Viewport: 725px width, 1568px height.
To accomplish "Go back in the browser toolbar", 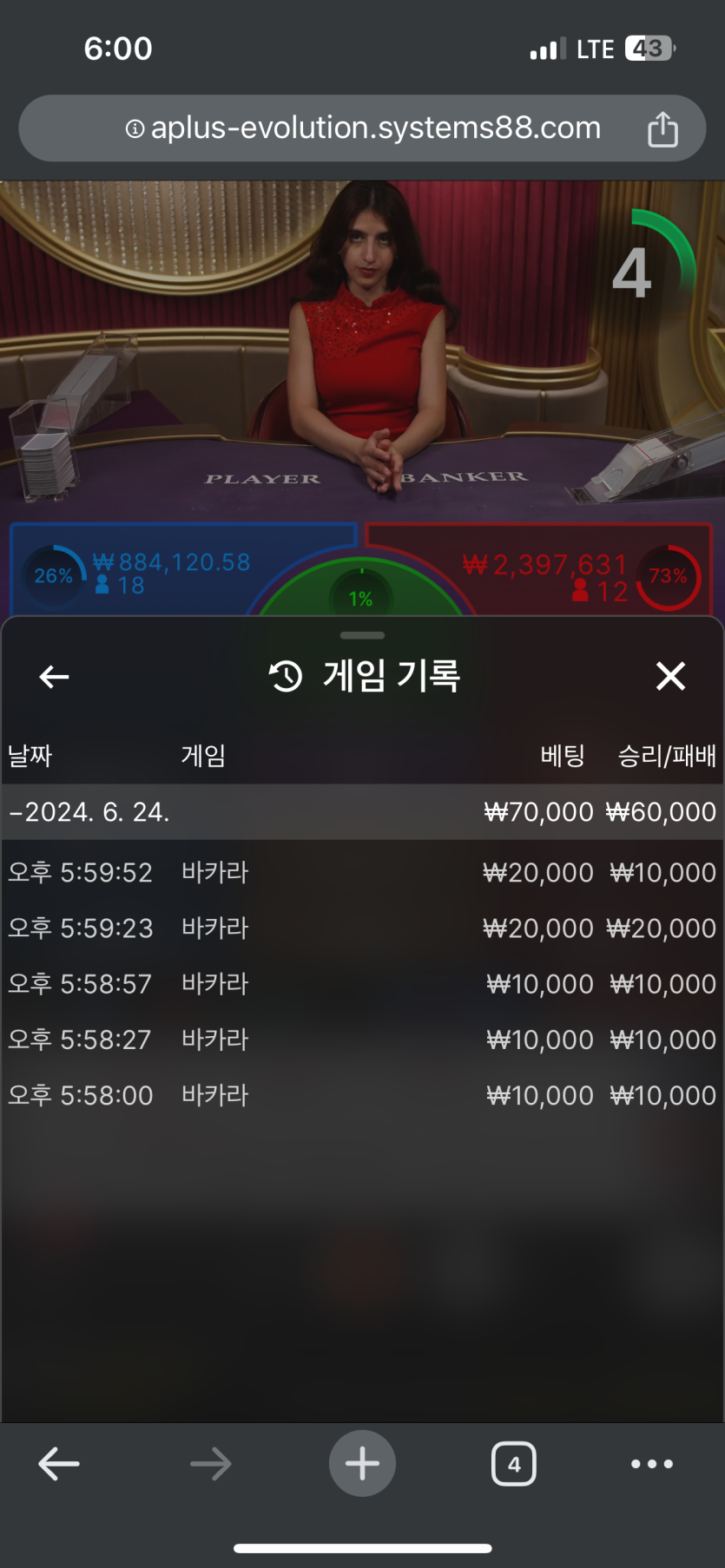I will click(x=59, y=1464).
